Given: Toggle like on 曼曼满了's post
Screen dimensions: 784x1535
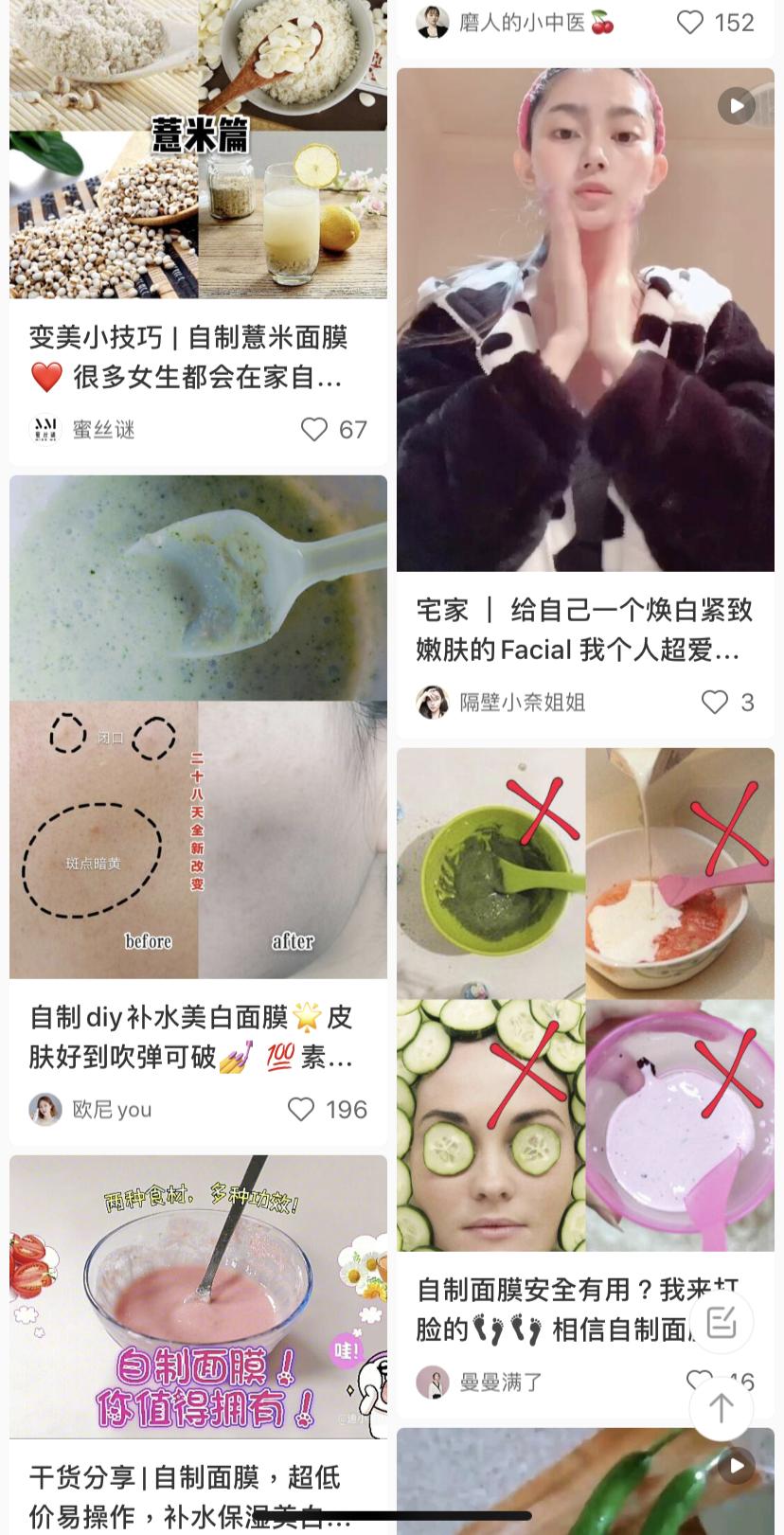Looking at the screenshot, I should point(700,1382).
